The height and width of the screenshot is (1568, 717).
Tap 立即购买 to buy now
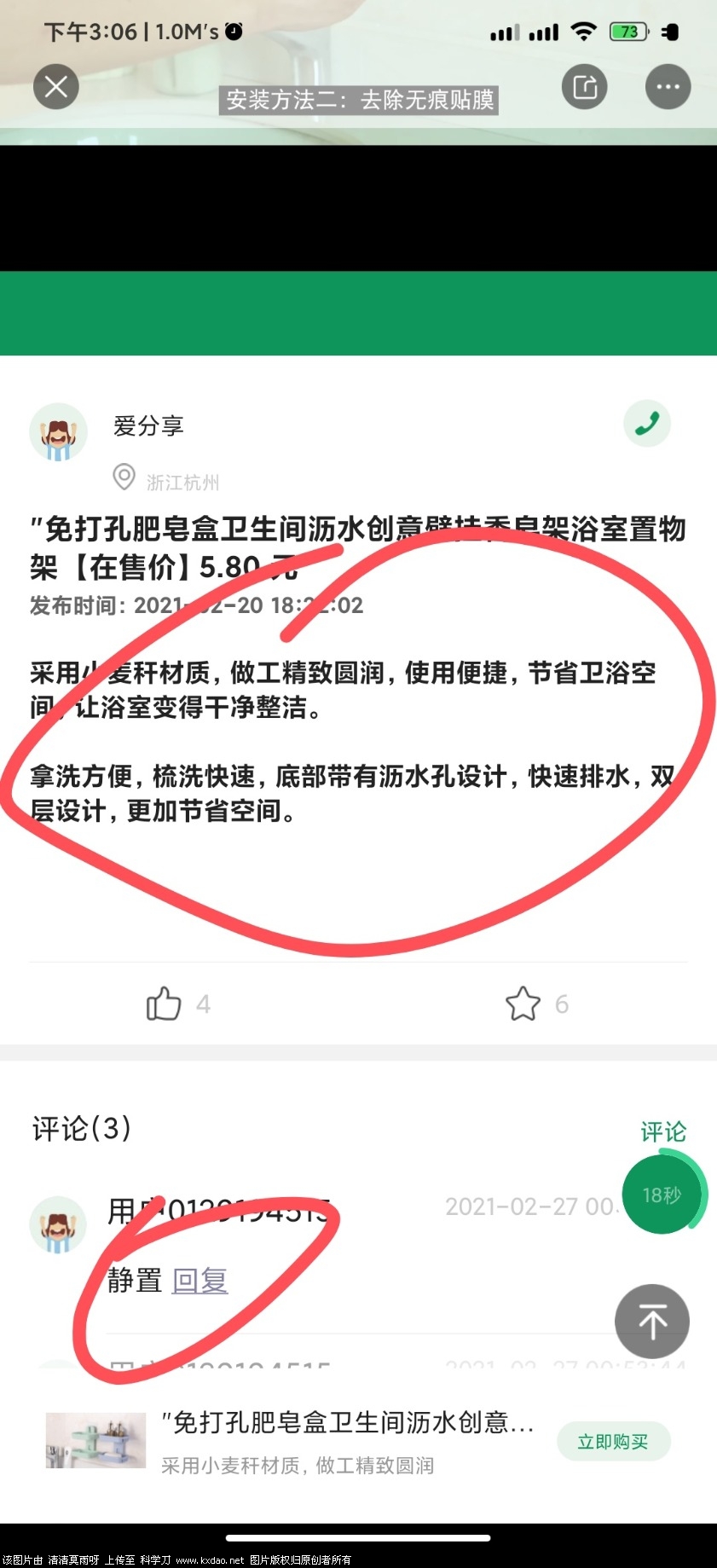(x=613, y=1442)
